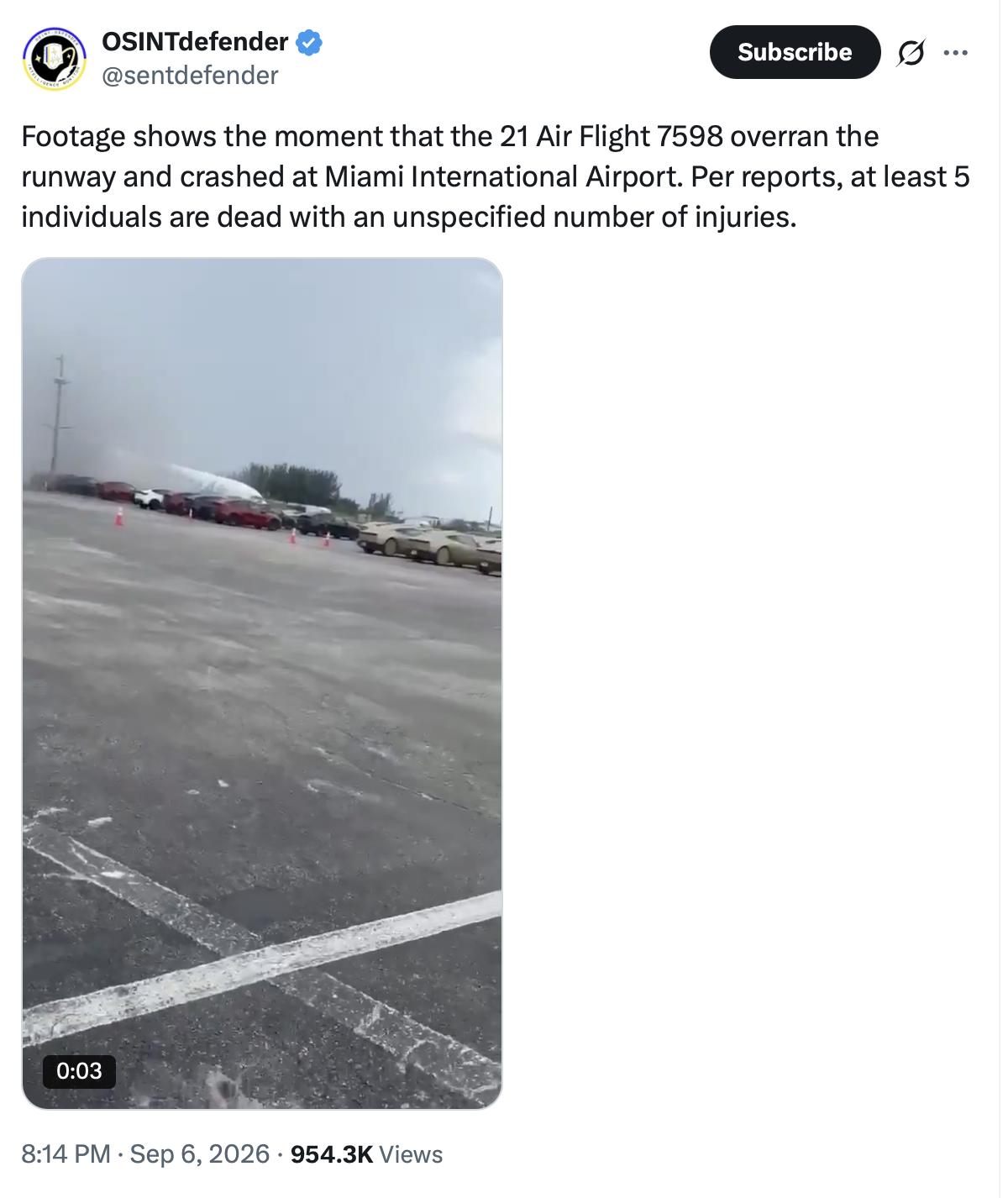Play the runway crash video
1008x1198 pixels.
pyautogui.click(x=262, y=683)
